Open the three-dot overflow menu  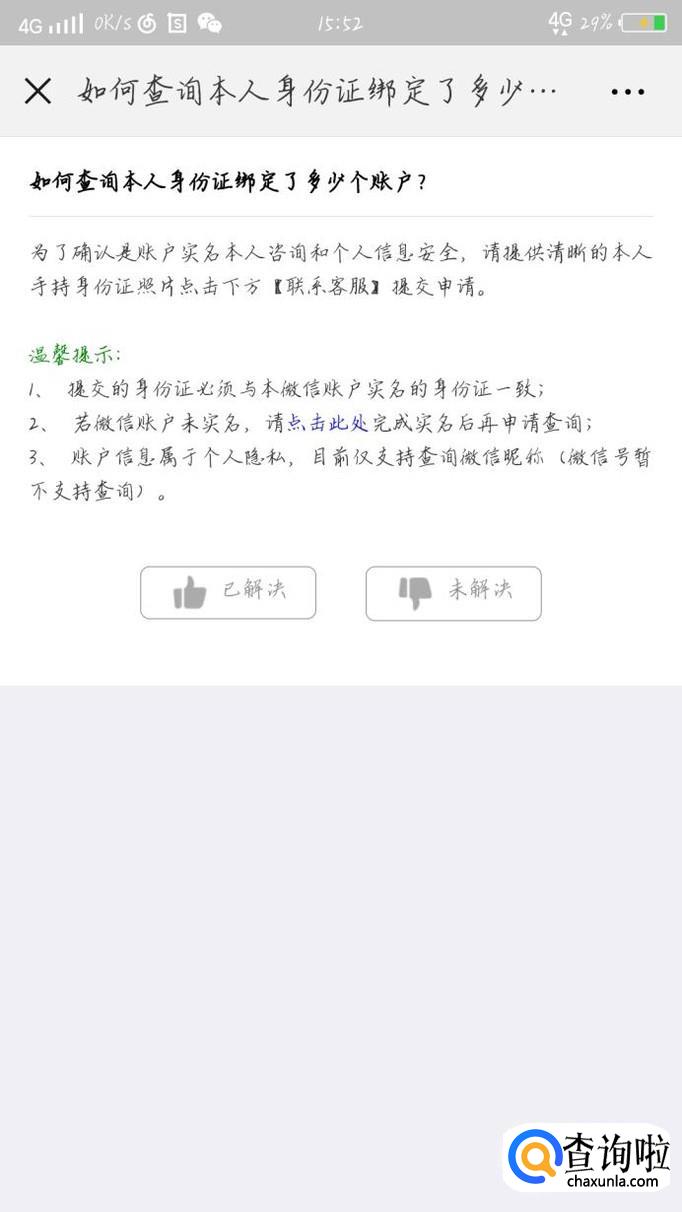pyautogui.click(x=627, y=92)
